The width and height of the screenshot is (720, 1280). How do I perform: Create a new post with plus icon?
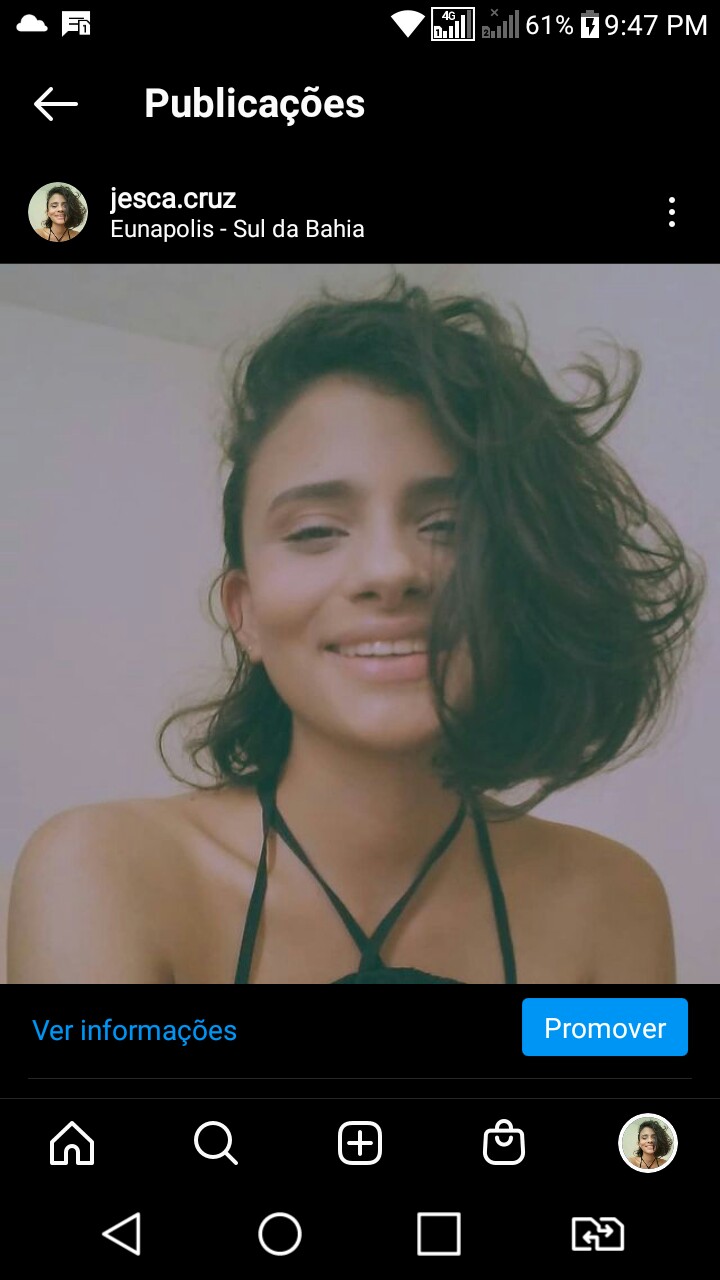point(360,1143)
